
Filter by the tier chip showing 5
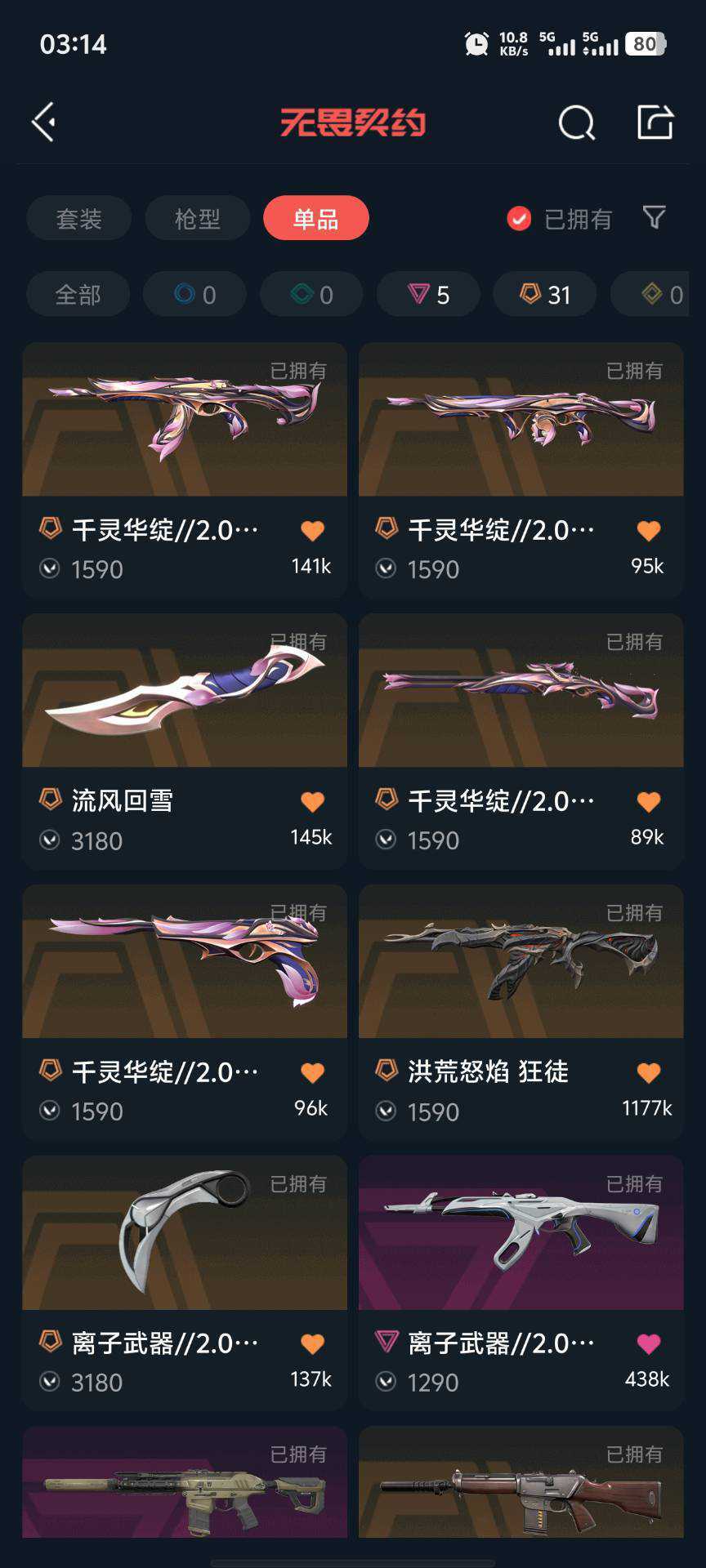[x=428, y=294]
